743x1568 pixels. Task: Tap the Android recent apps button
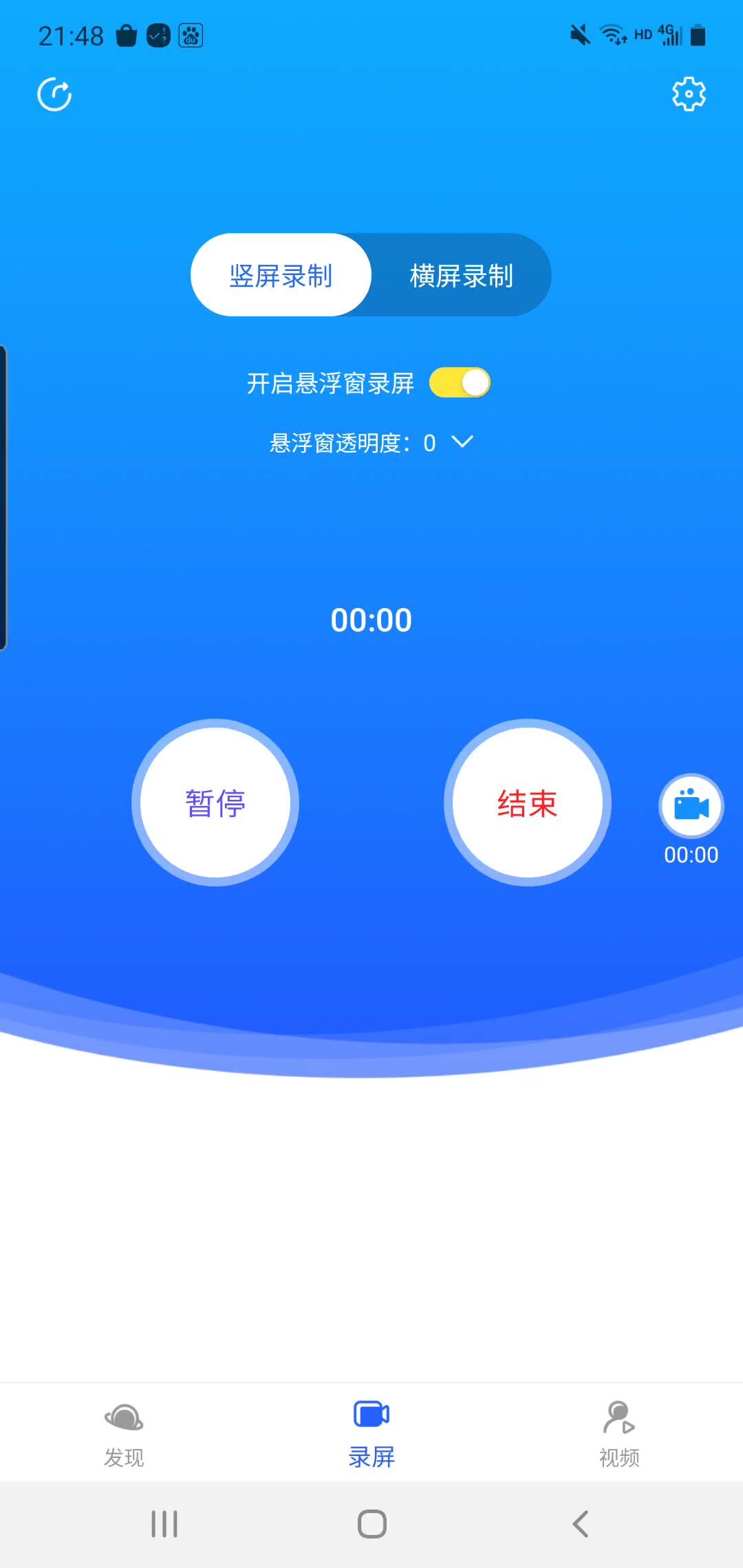pos(164,1524)
